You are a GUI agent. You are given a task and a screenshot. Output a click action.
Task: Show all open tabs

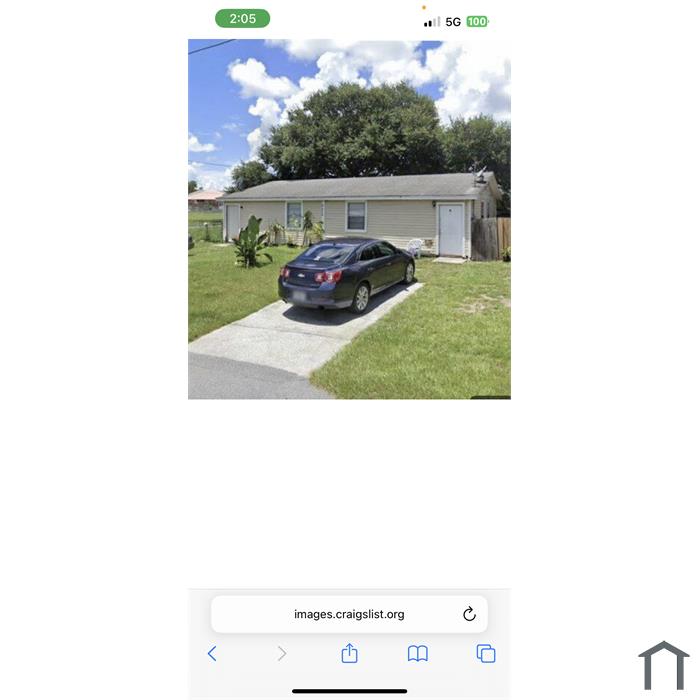486,653
